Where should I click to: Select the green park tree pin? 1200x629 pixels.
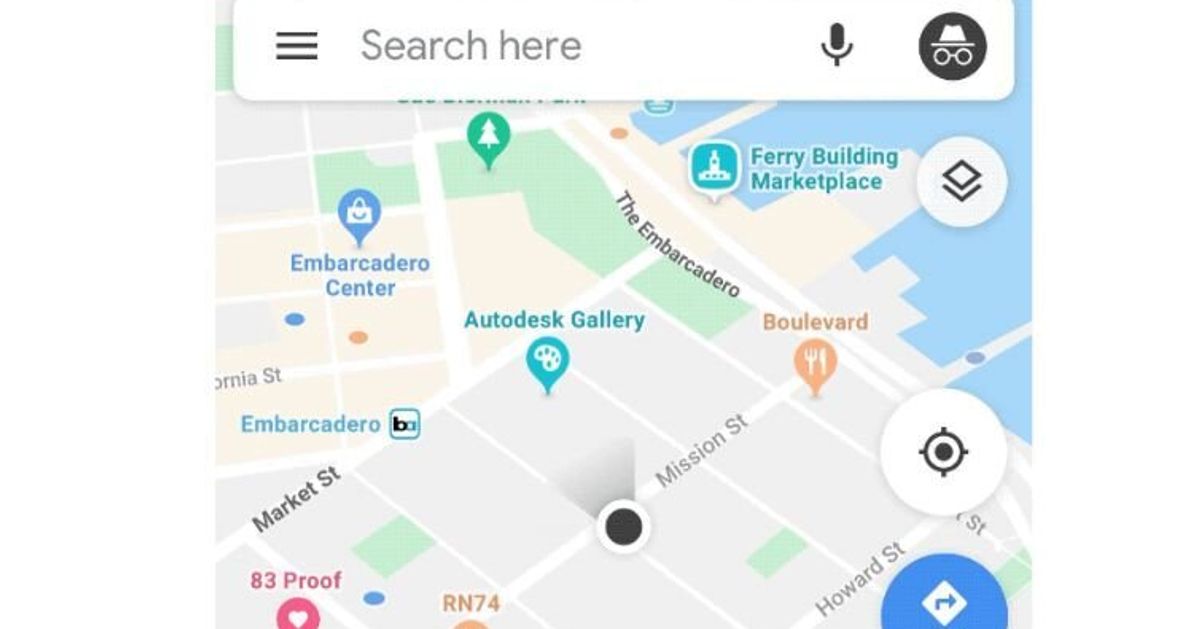[488, 136]
